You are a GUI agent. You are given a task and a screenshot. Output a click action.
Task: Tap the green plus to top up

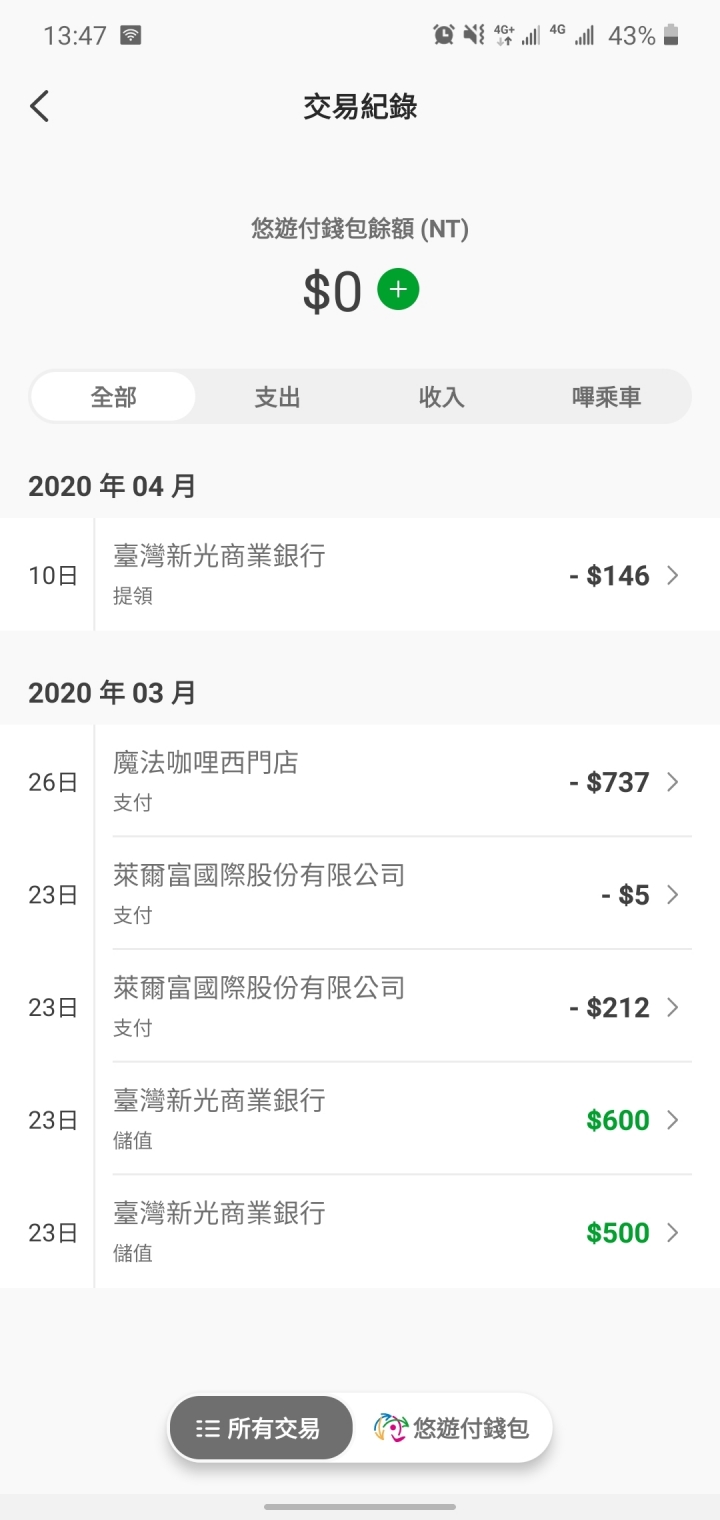398,290
